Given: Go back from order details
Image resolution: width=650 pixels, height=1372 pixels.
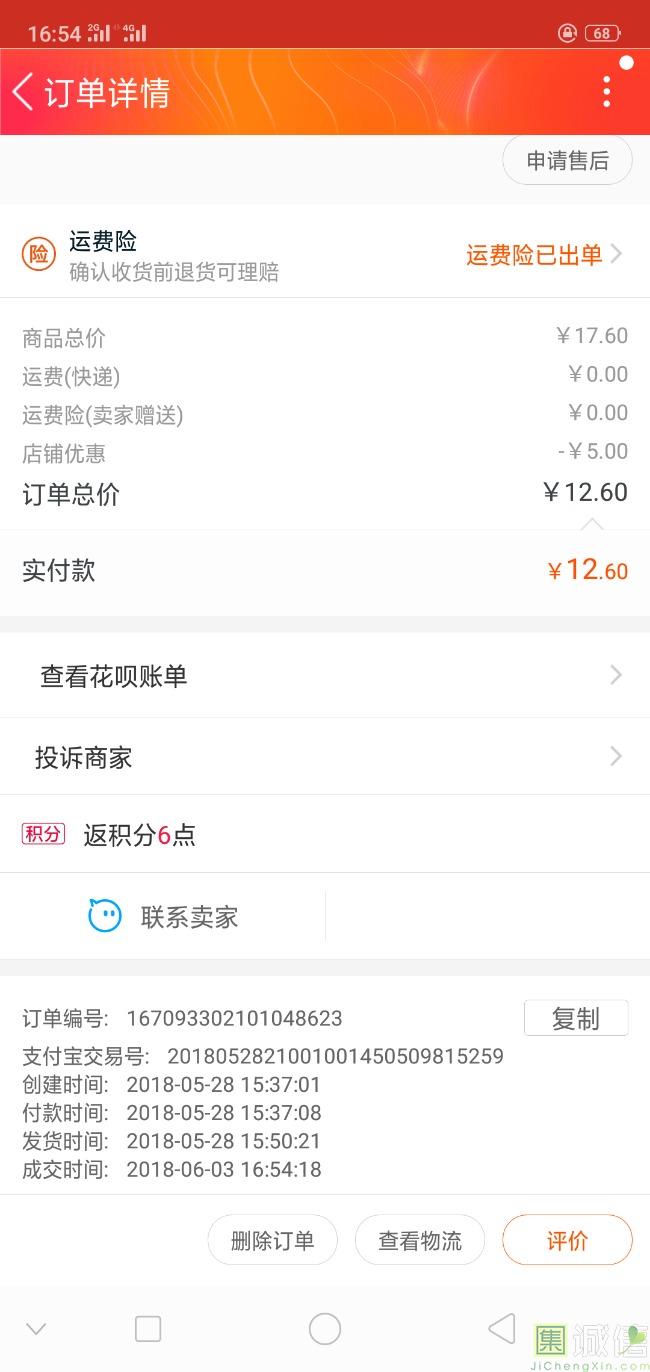Looking at the screenshot, I should click(x=24, y=92).
